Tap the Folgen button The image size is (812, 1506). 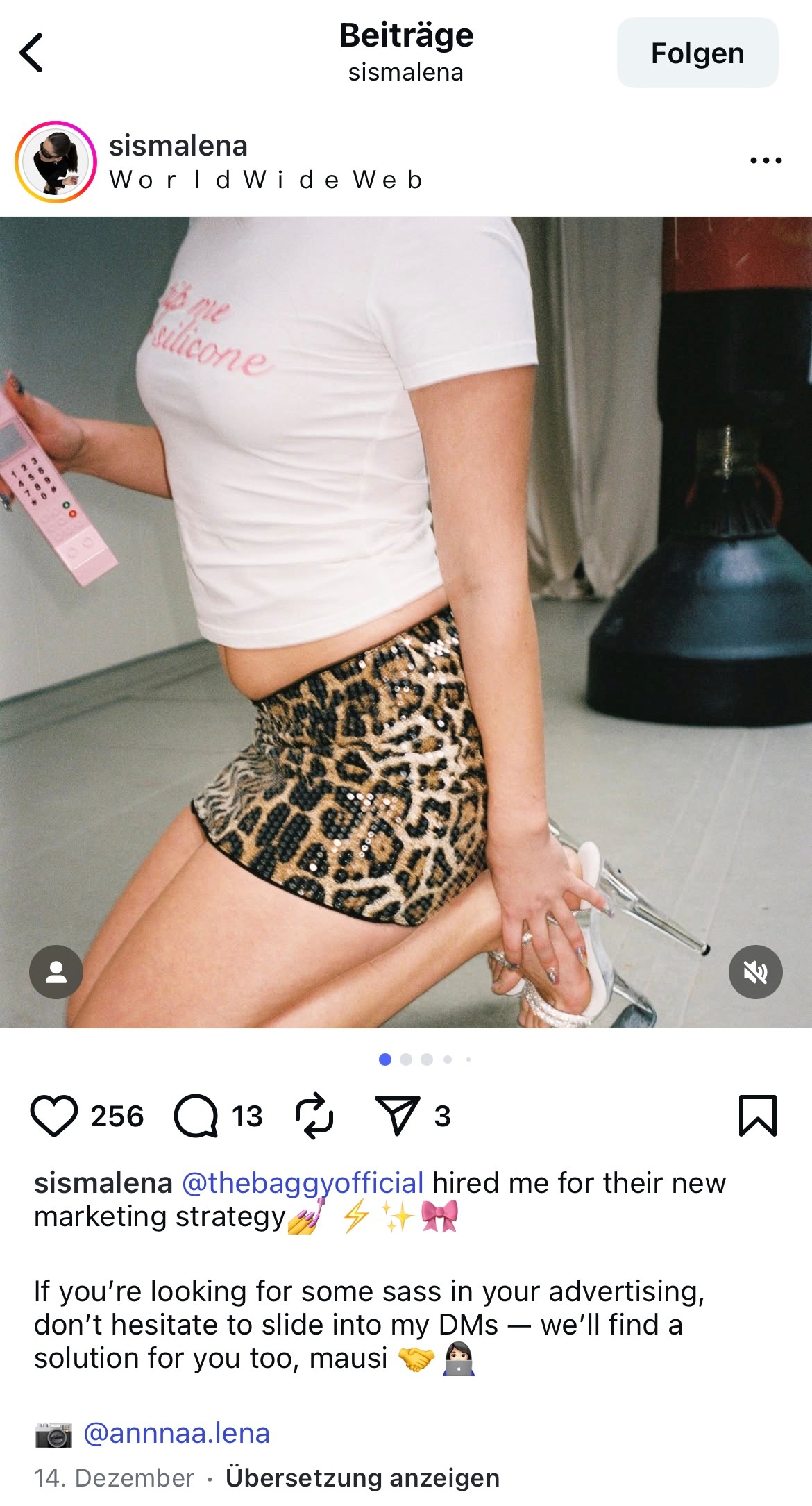click(x=697, y=53)
